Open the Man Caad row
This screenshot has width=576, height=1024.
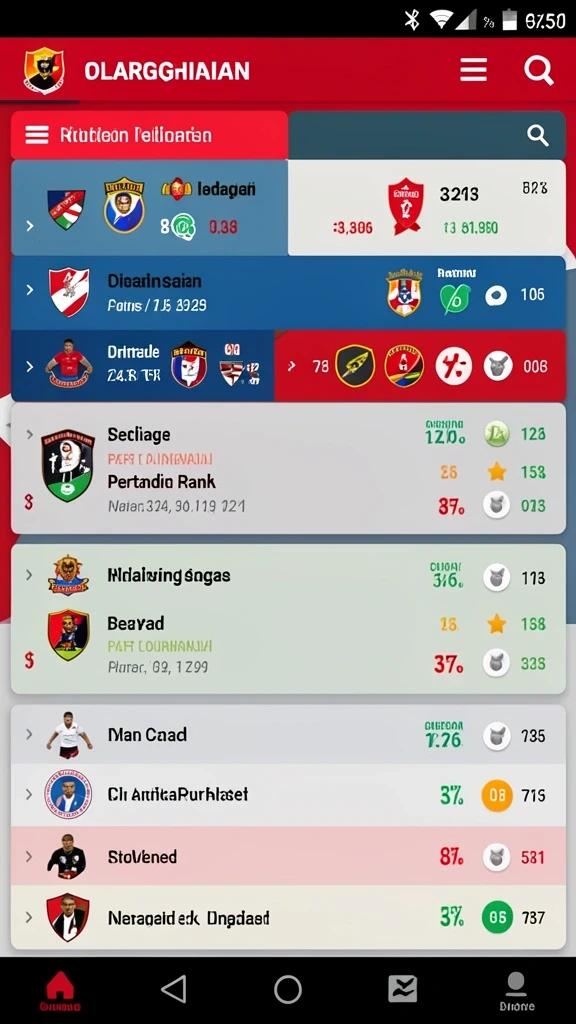(288, 735)
